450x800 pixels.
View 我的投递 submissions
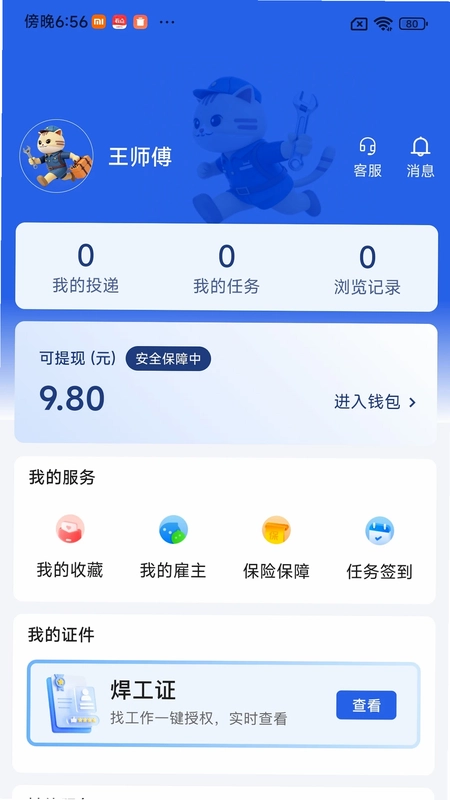86,269
